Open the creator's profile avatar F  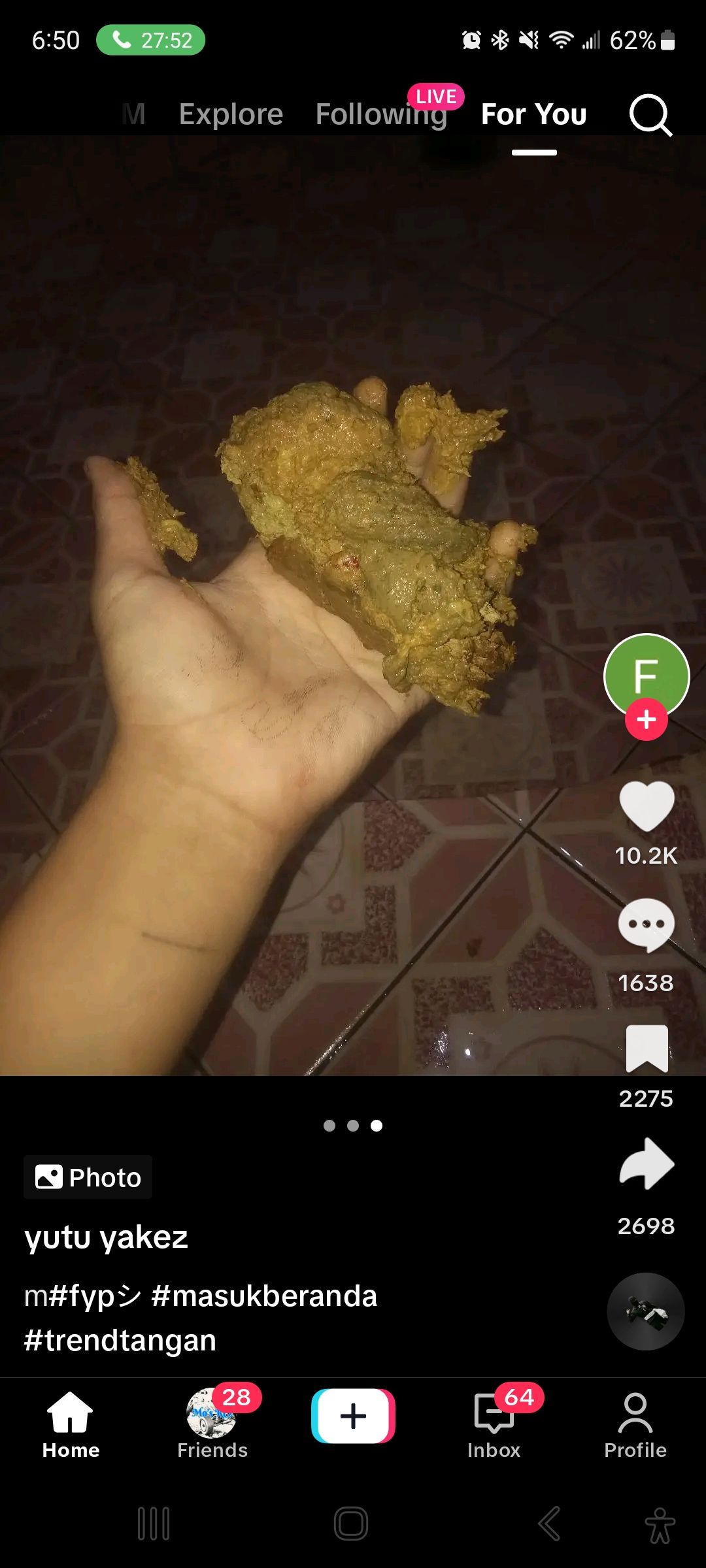[x=646, y=674]
